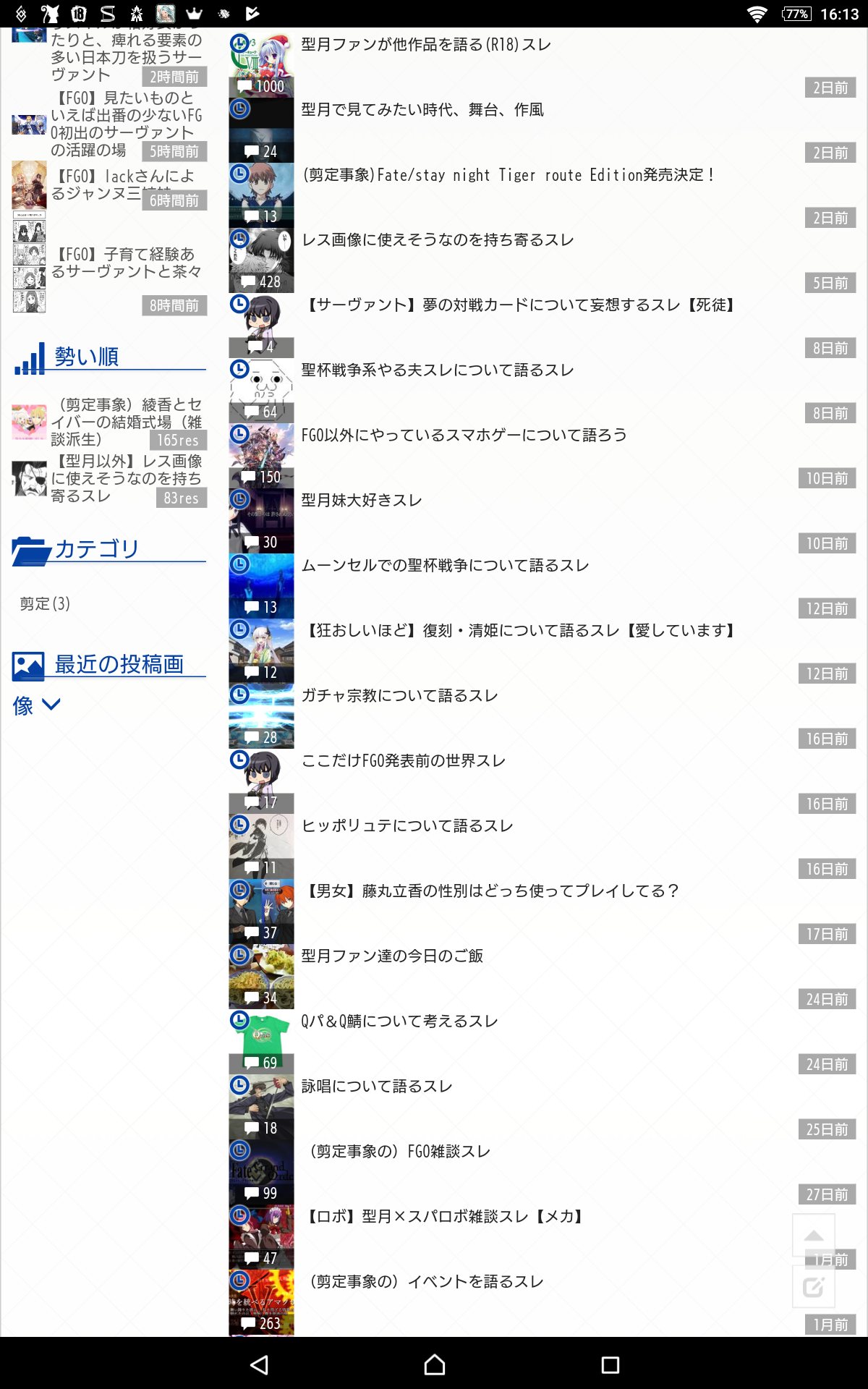This screenshot has height=1389, width=868.
Task: Open thread 型月ファン達の今日のご飯
Action: (x=392, y=956)
